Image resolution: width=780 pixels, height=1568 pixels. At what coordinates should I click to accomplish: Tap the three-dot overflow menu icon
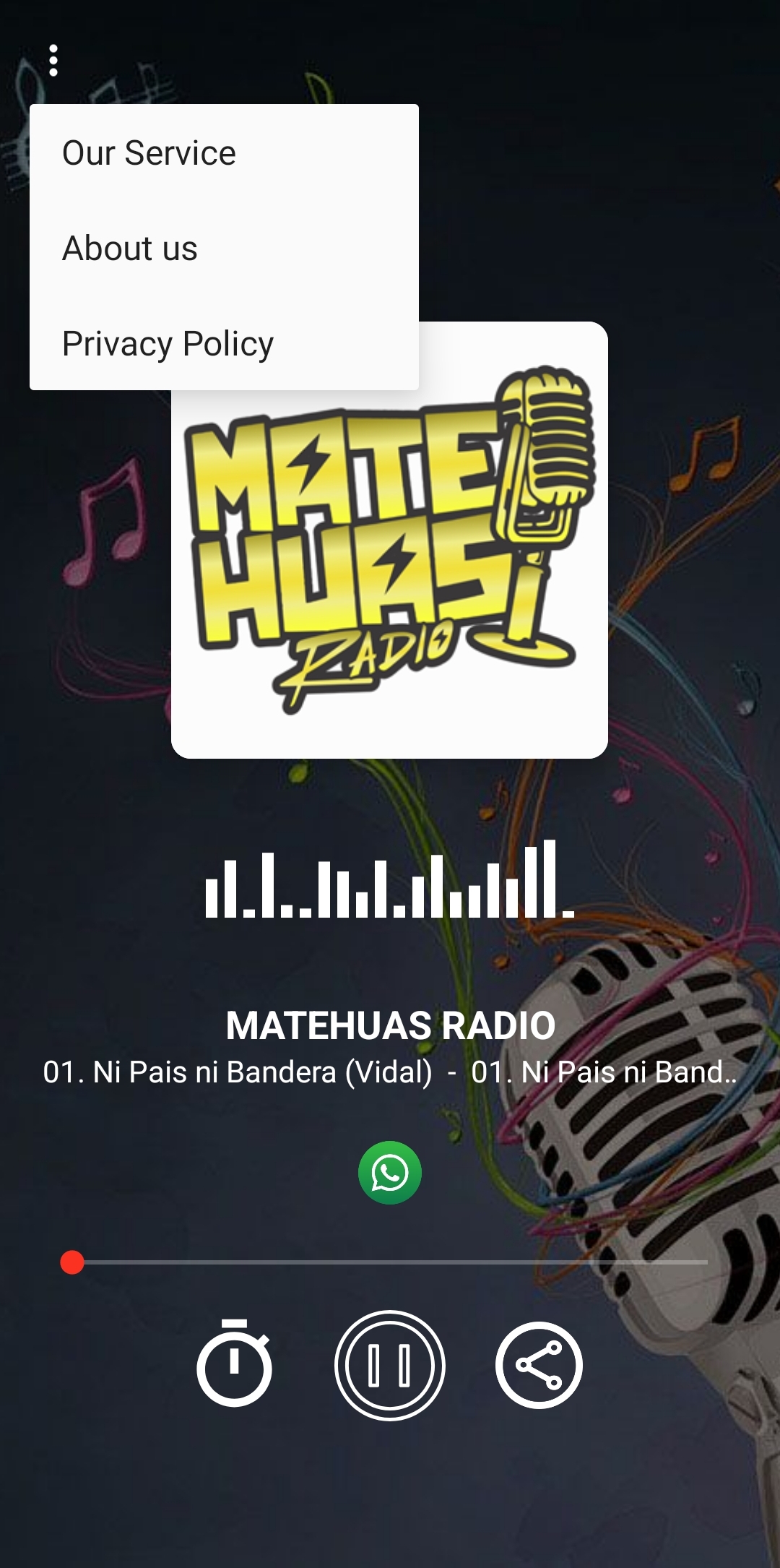pos(53,61)
